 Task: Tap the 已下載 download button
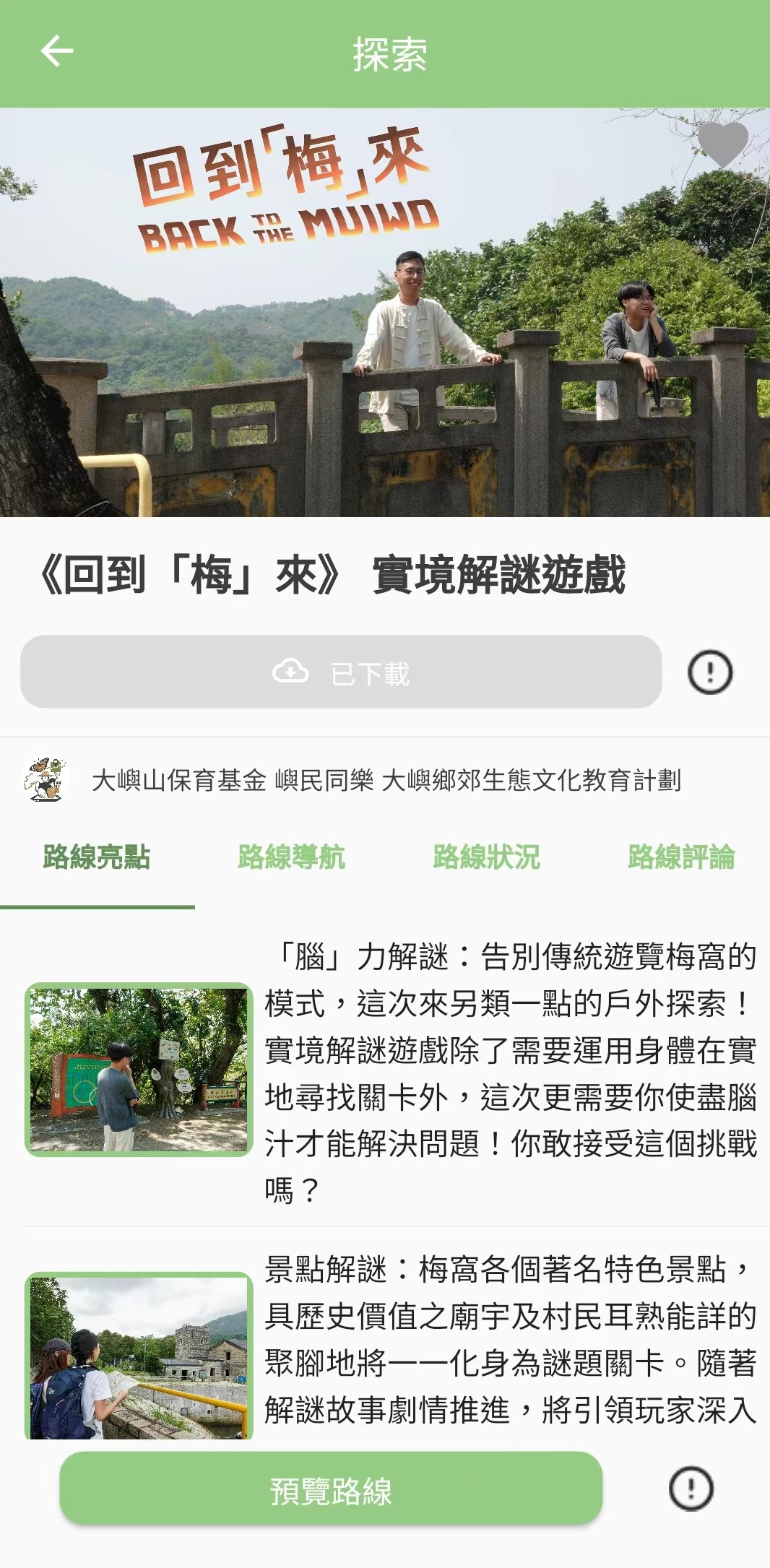[341, 672]
